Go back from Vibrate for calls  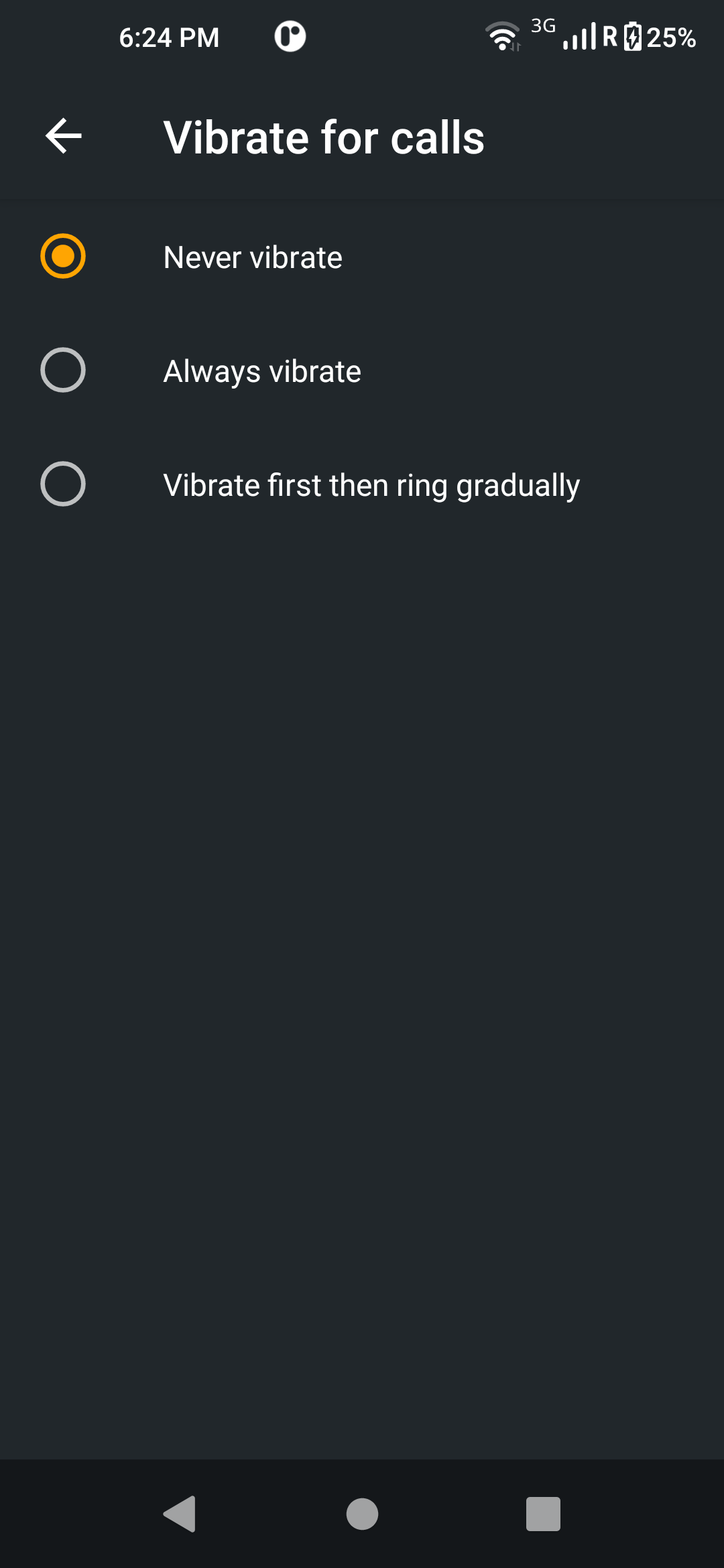click(64, 136)
